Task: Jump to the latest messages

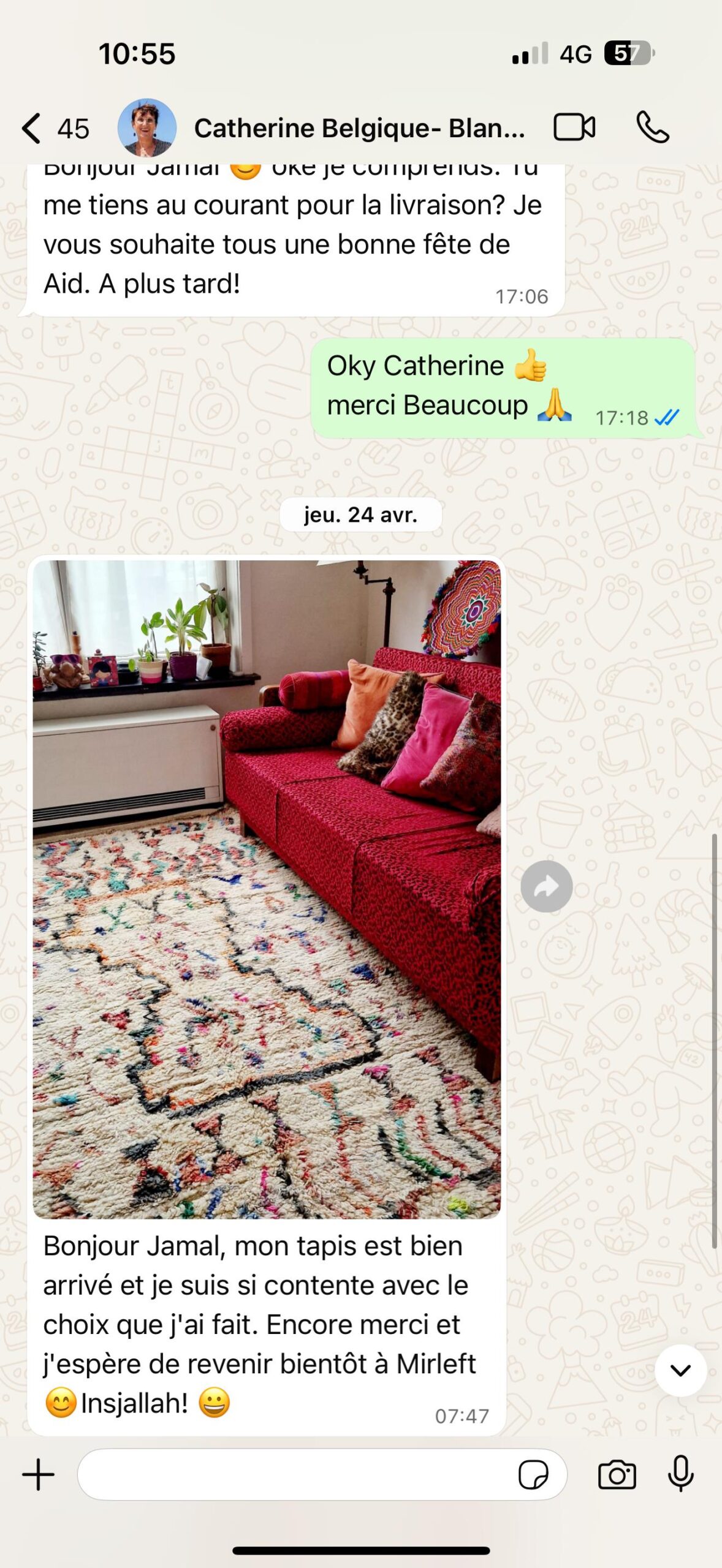Action: tap(680, 1370)
